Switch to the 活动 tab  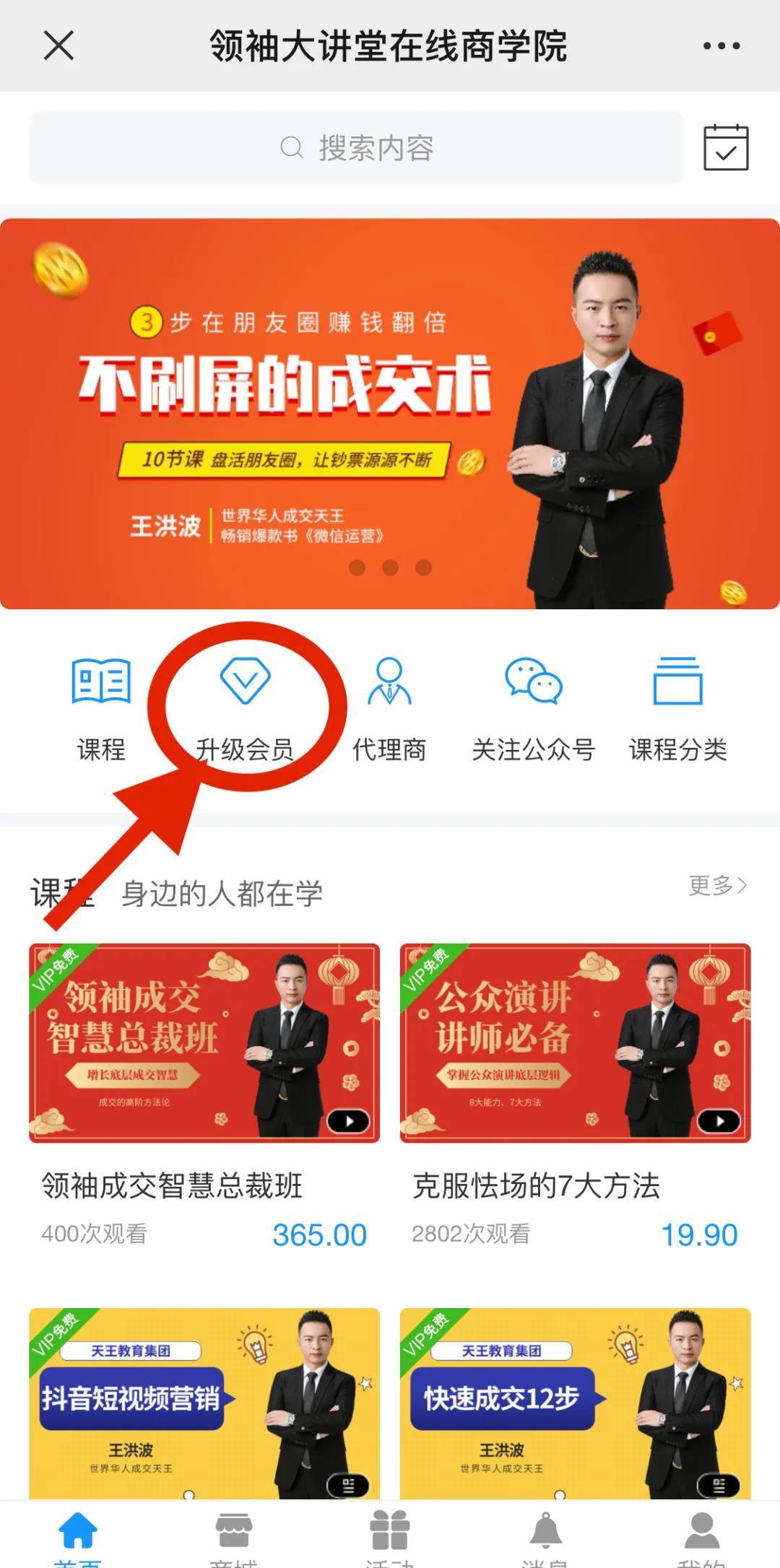(390, 1536)
